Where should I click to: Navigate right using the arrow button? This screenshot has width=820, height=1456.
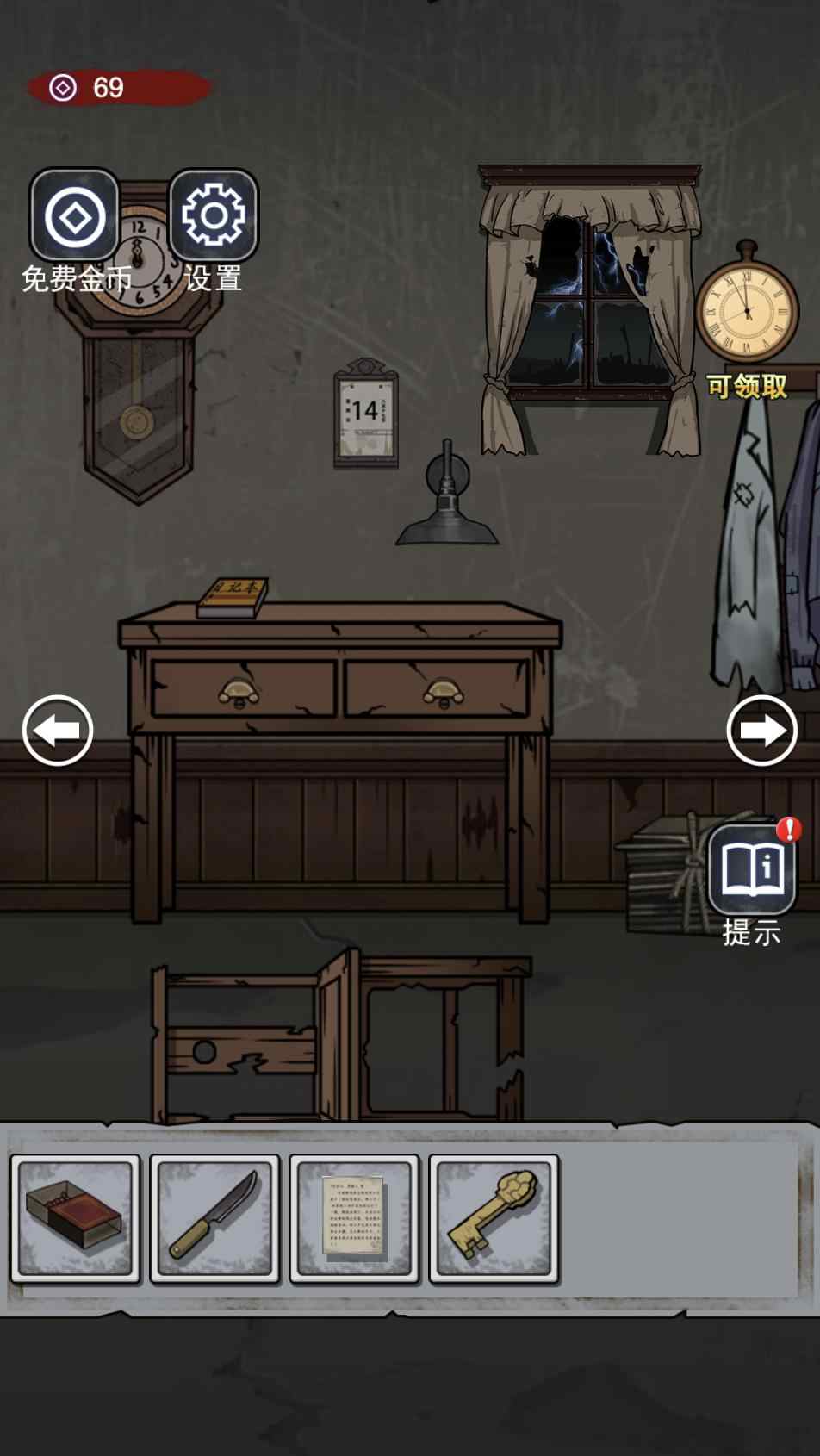(x=761, y=730)
